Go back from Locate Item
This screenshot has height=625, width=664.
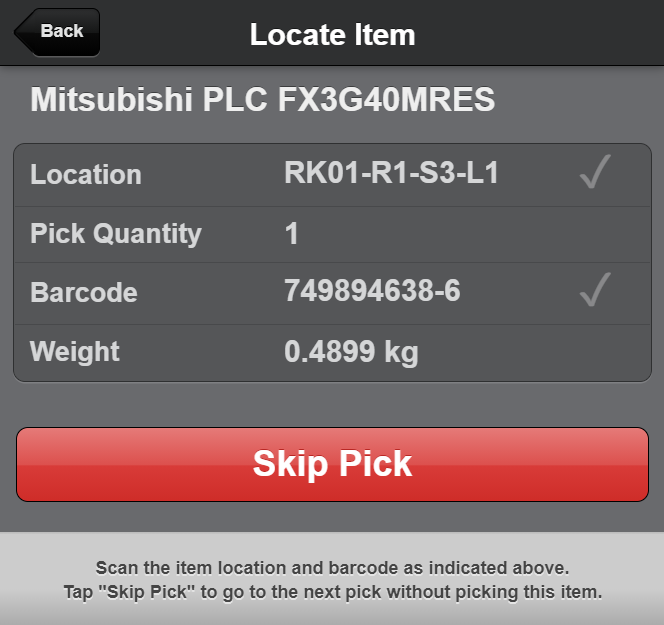pyautogui.click(x=58, y=32)
